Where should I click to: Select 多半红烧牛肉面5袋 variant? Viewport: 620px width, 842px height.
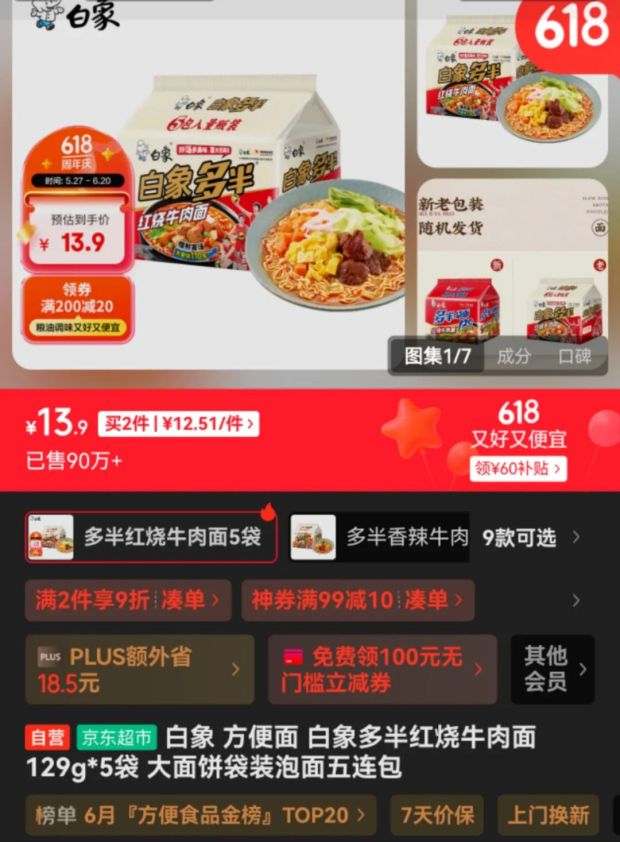[x=151, y=537]
